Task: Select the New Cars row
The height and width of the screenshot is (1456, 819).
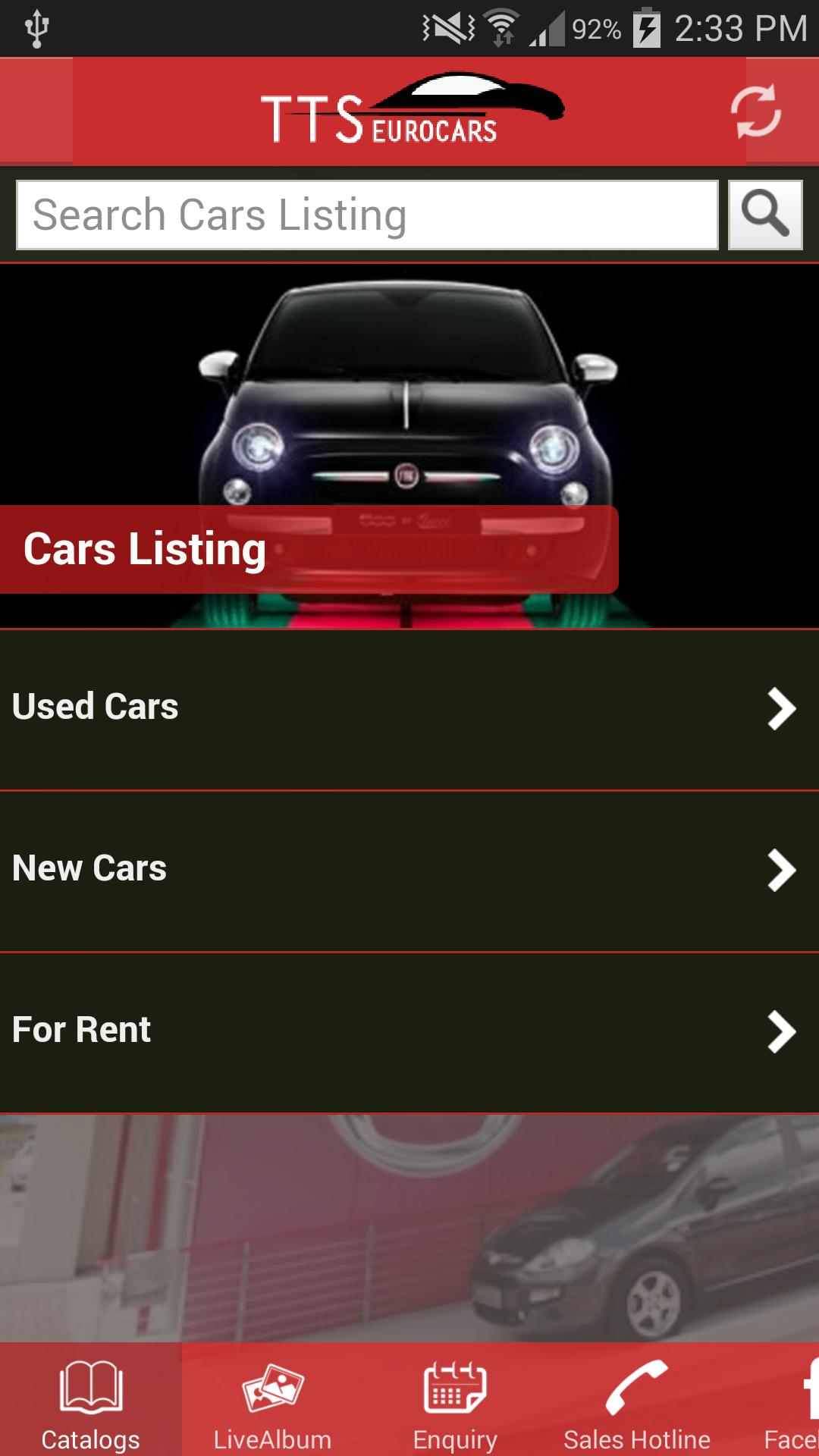Action: pyautogui.click(x=303, y=870)
